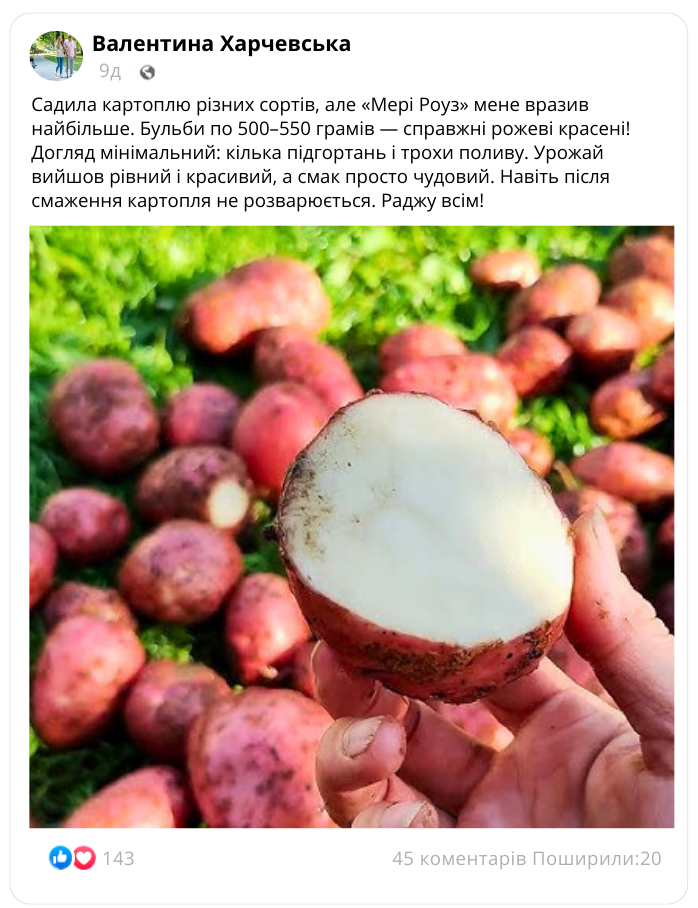
Task: Check the post's public audience globe icon
Action: (x=148, y=72)
